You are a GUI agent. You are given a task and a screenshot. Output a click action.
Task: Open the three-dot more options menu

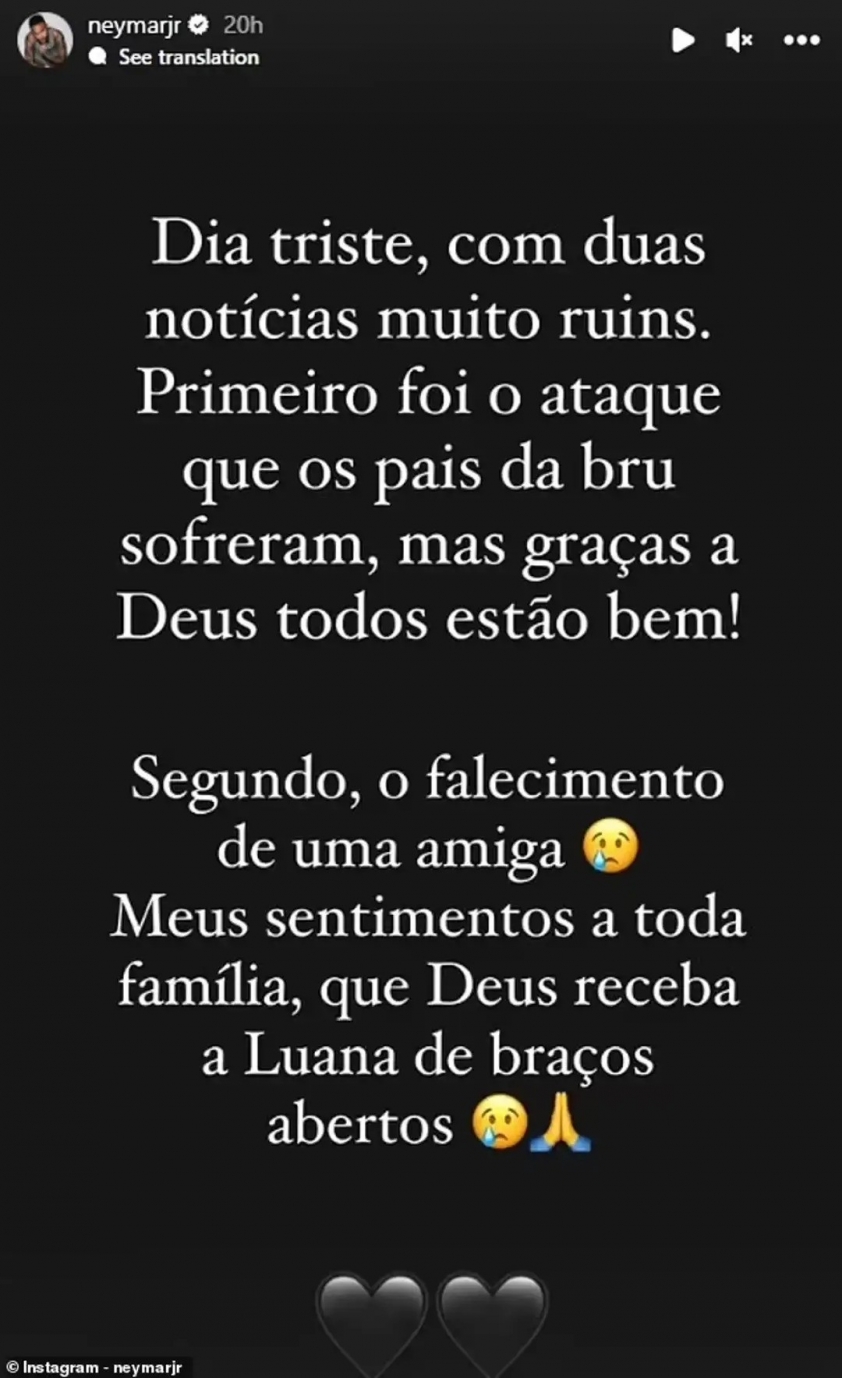click(801, 40)
